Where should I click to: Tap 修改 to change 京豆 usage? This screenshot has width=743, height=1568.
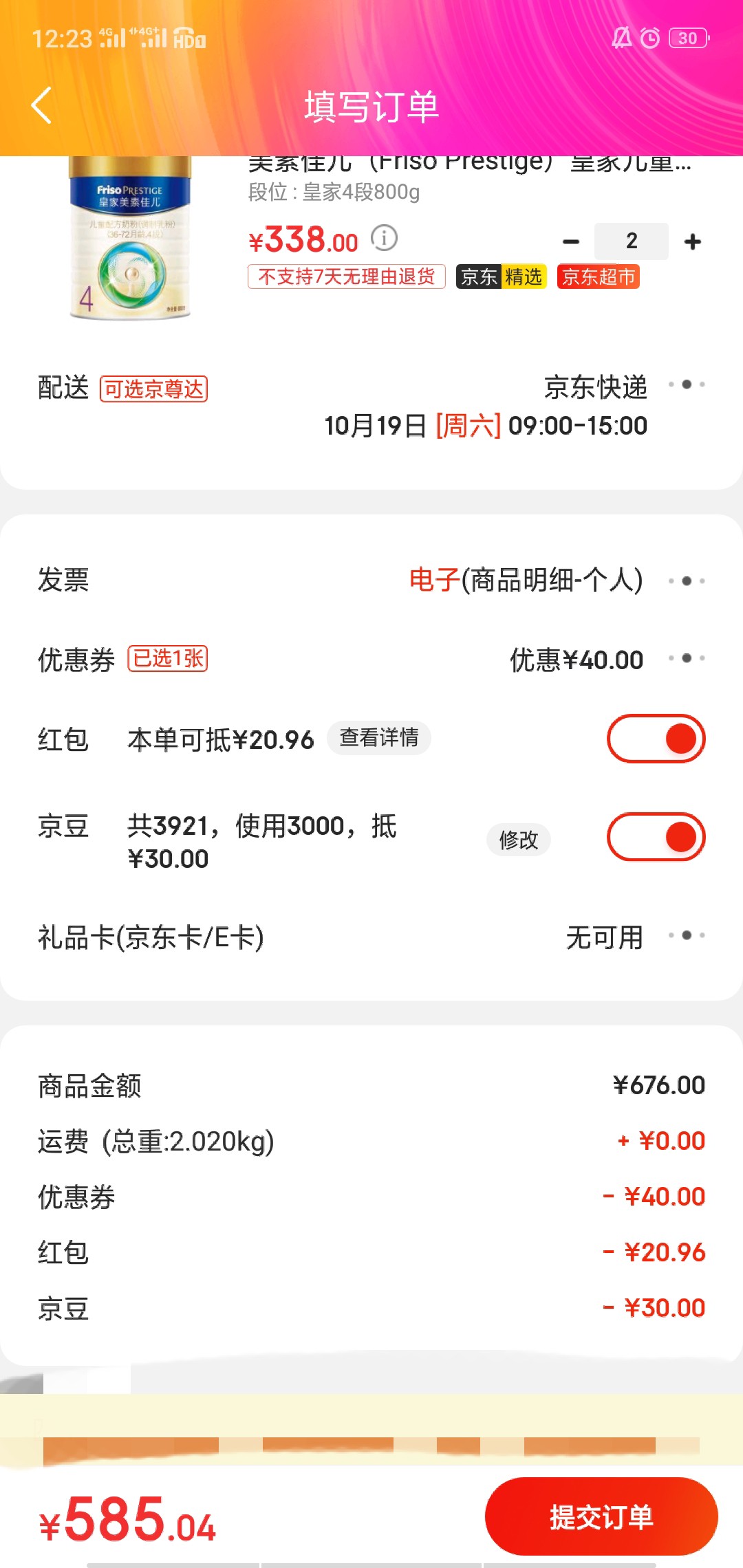tap(519, 840)
